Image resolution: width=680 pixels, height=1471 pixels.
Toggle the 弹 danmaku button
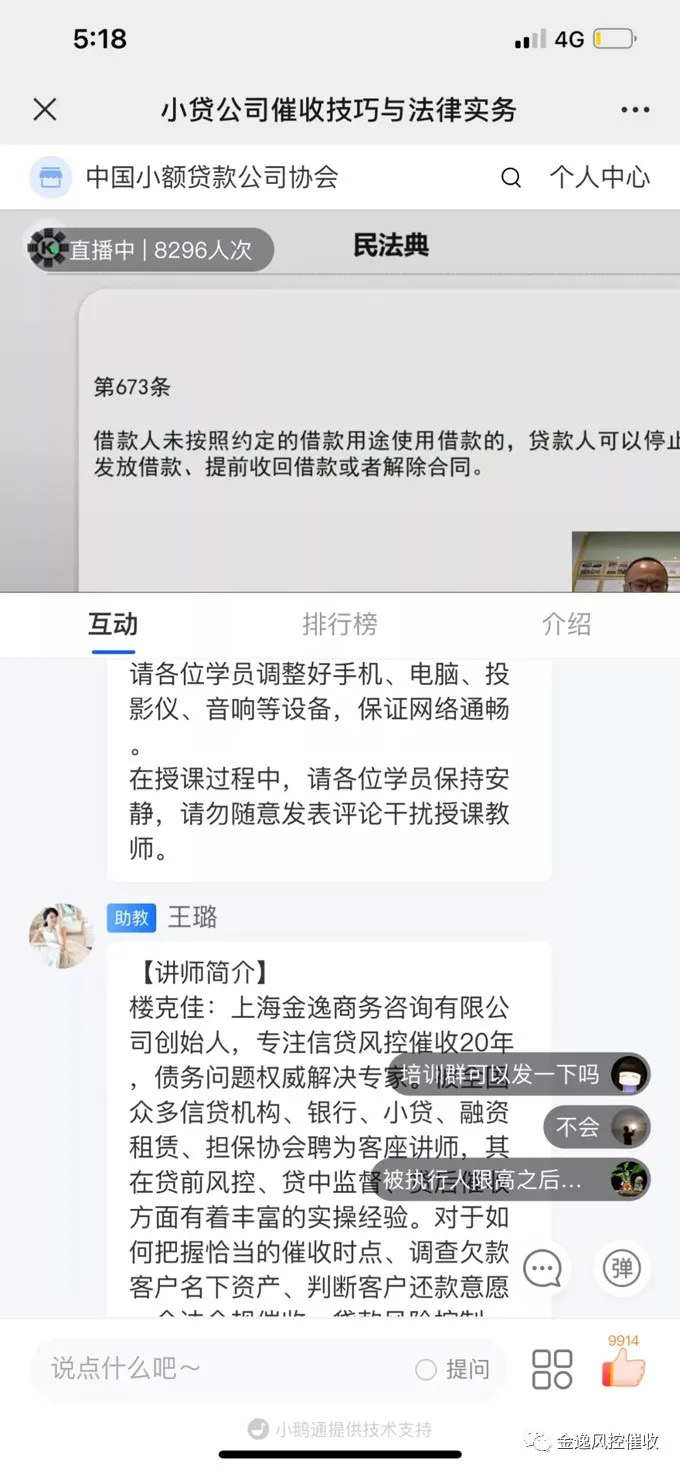[x=621, y=1269]
